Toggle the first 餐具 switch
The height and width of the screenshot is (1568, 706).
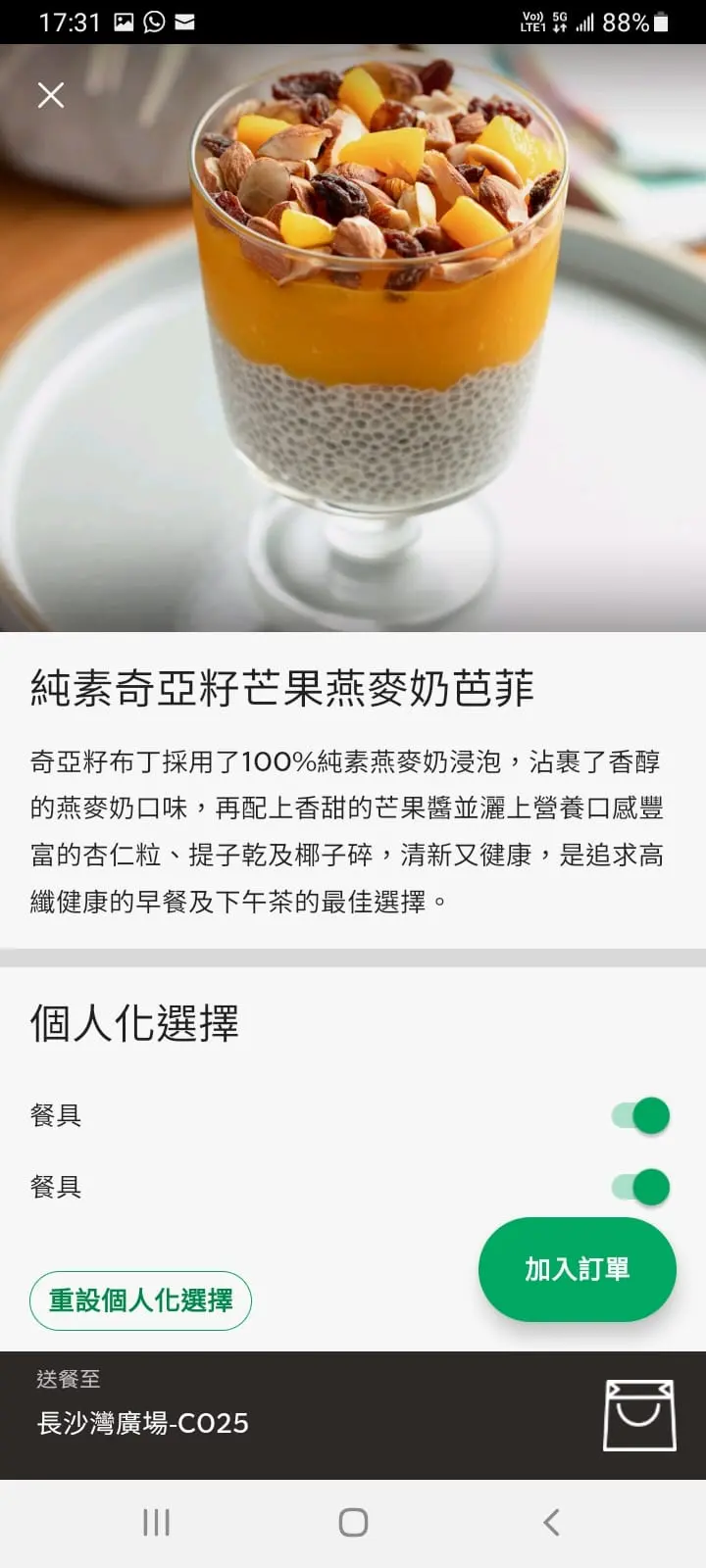click(x=641, y=1115)
